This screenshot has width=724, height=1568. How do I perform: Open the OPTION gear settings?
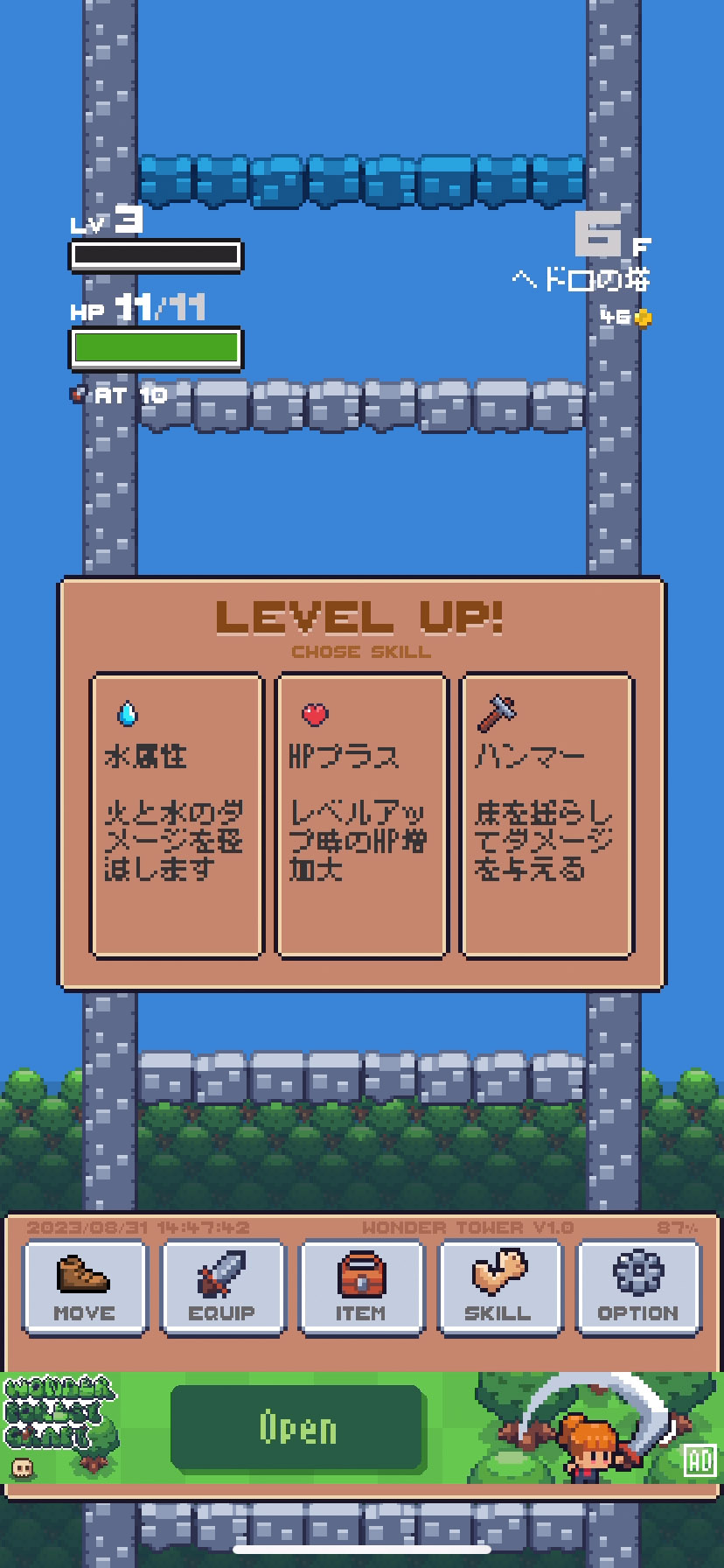(x=638, y=1288)
